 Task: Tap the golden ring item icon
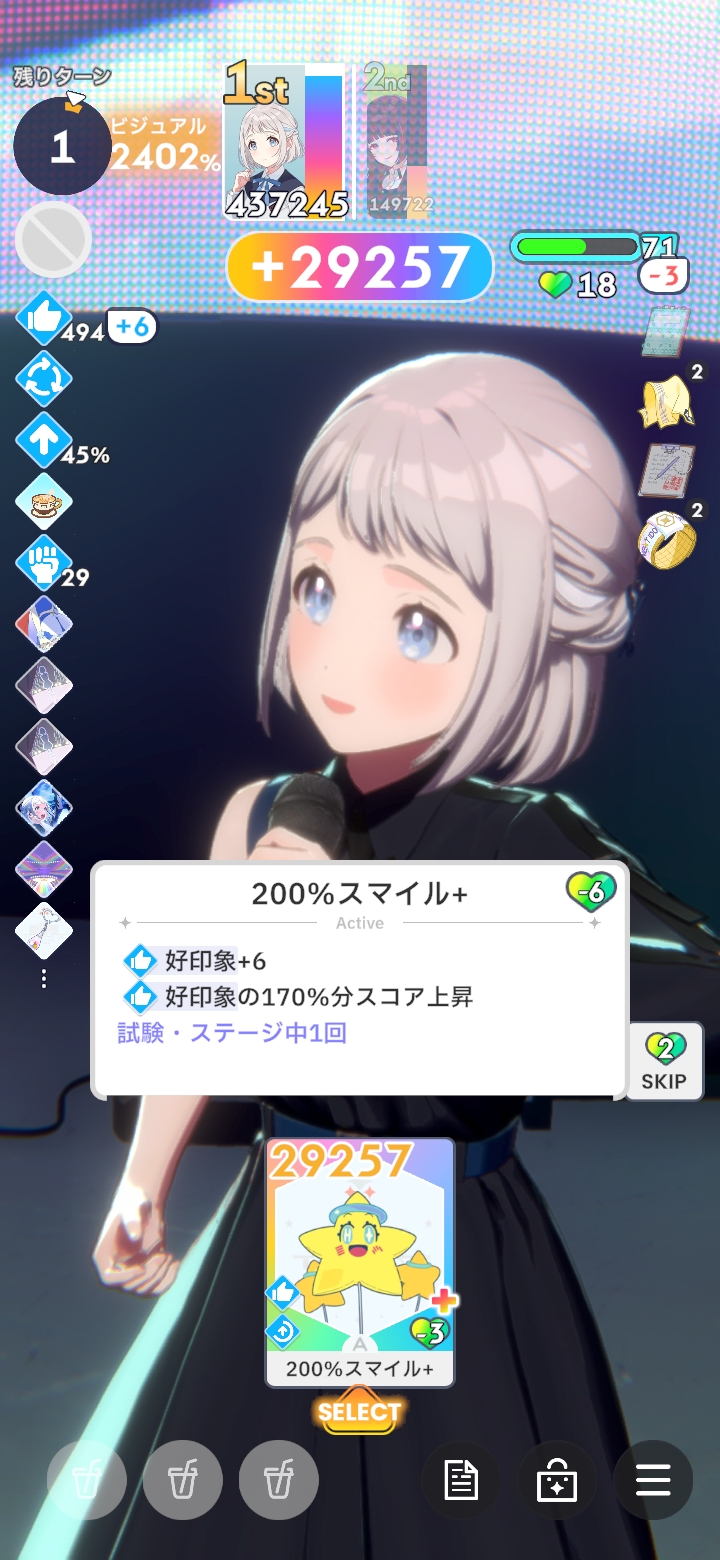(x=667, y=541)
